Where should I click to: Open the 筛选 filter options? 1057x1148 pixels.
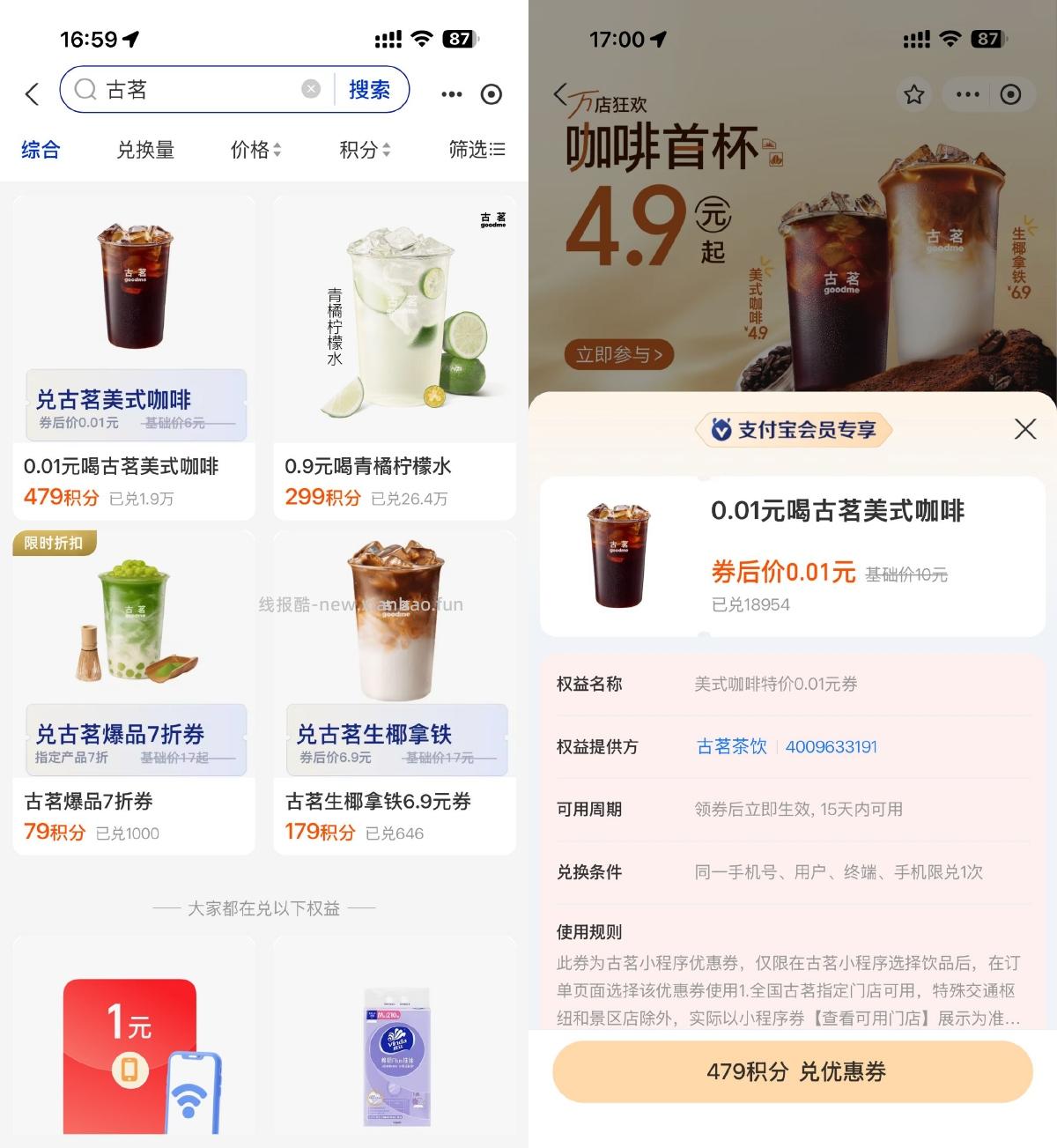coord(477,150)
